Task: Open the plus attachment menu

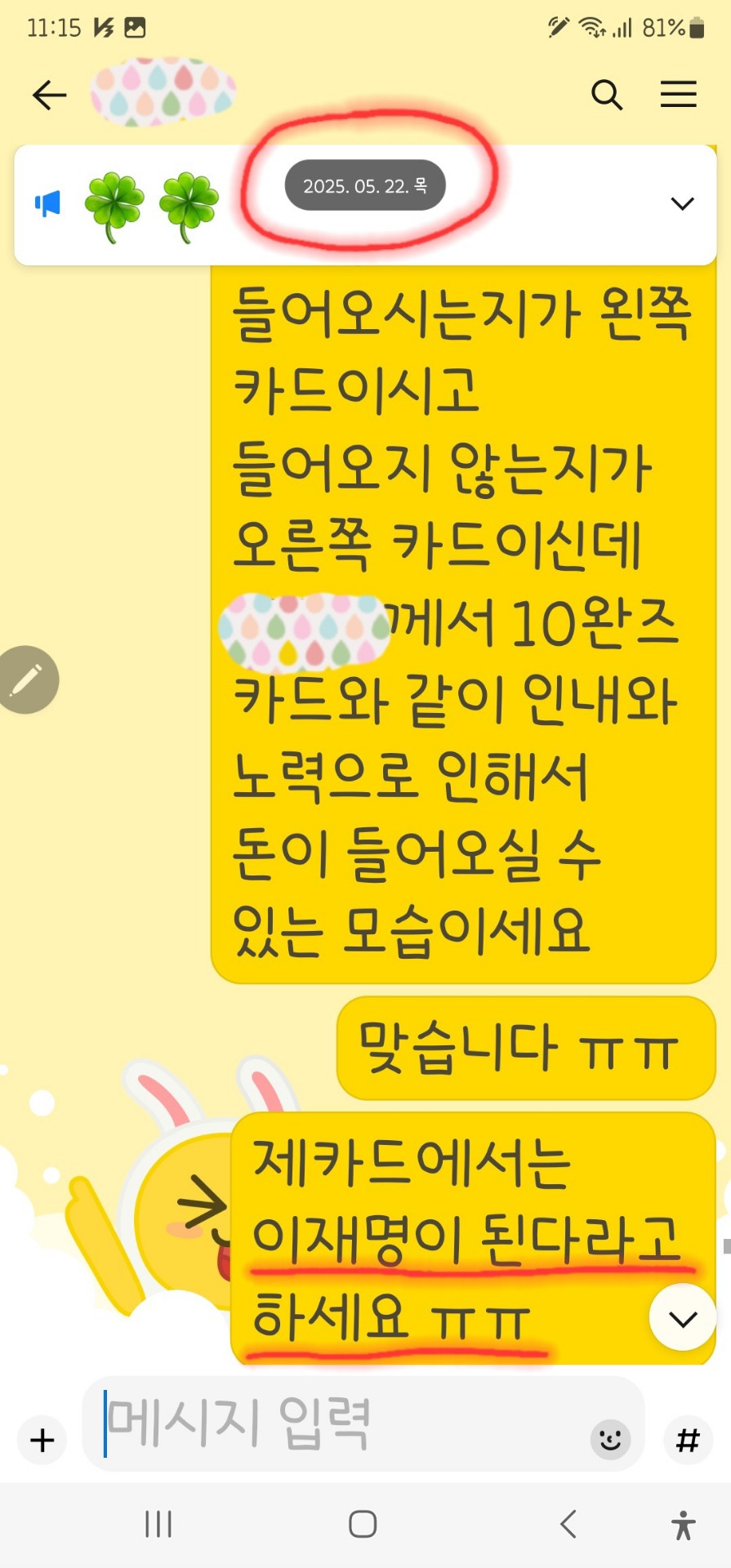Action: tap(42, 1440)
